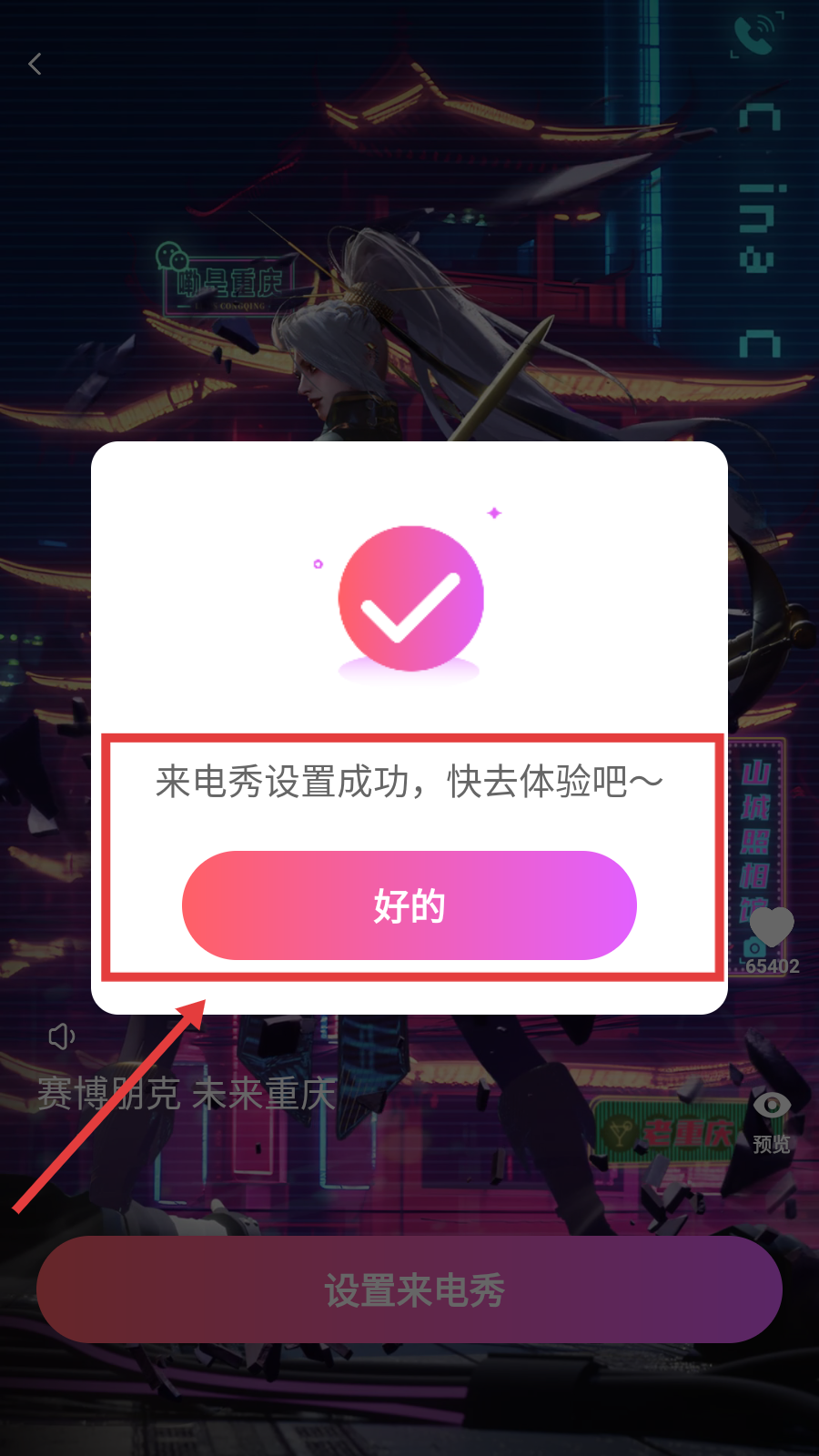Confirm the dialog with 好的
Image resolution: width=819 pixels, height=1456 pixels.
click(409, 905)
